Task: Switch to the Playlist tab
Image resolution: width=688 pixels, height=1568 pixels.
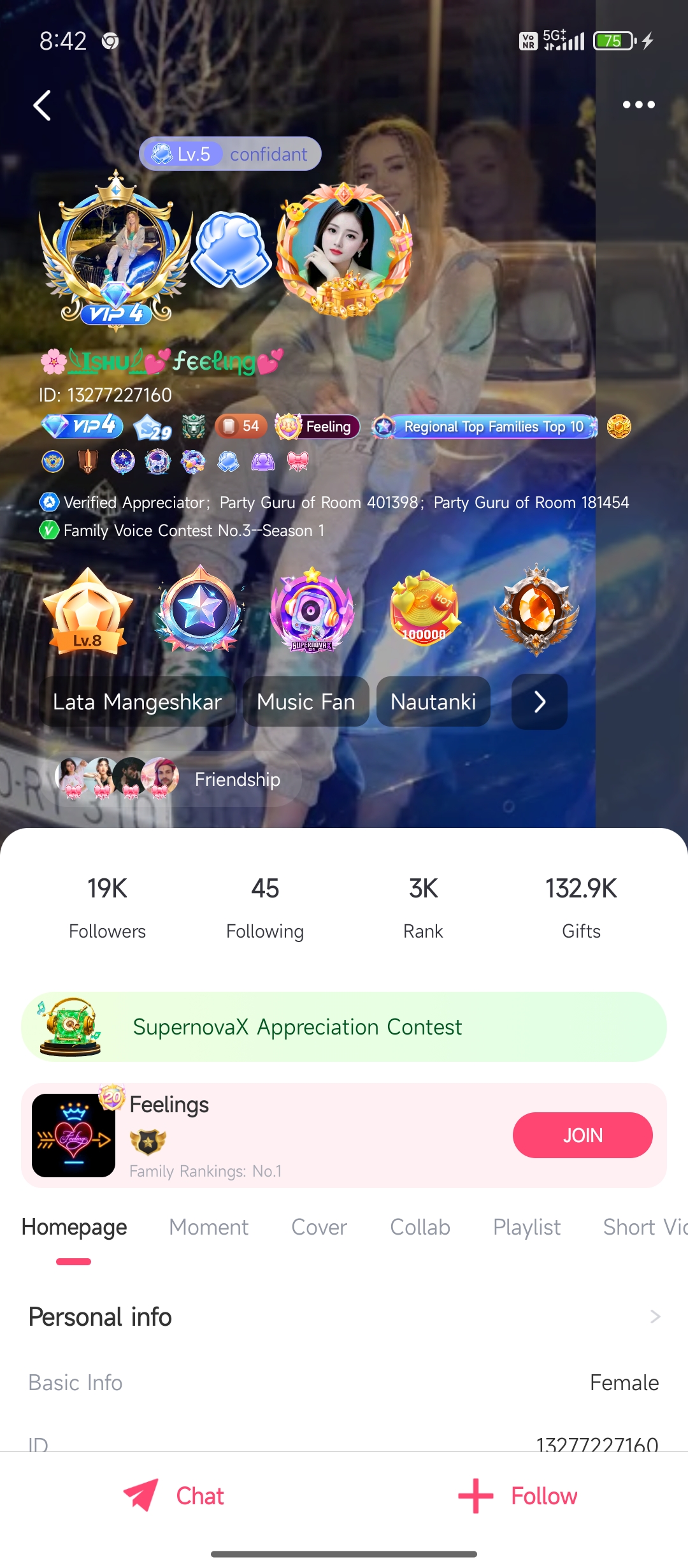Action: tap(527, 1227)
